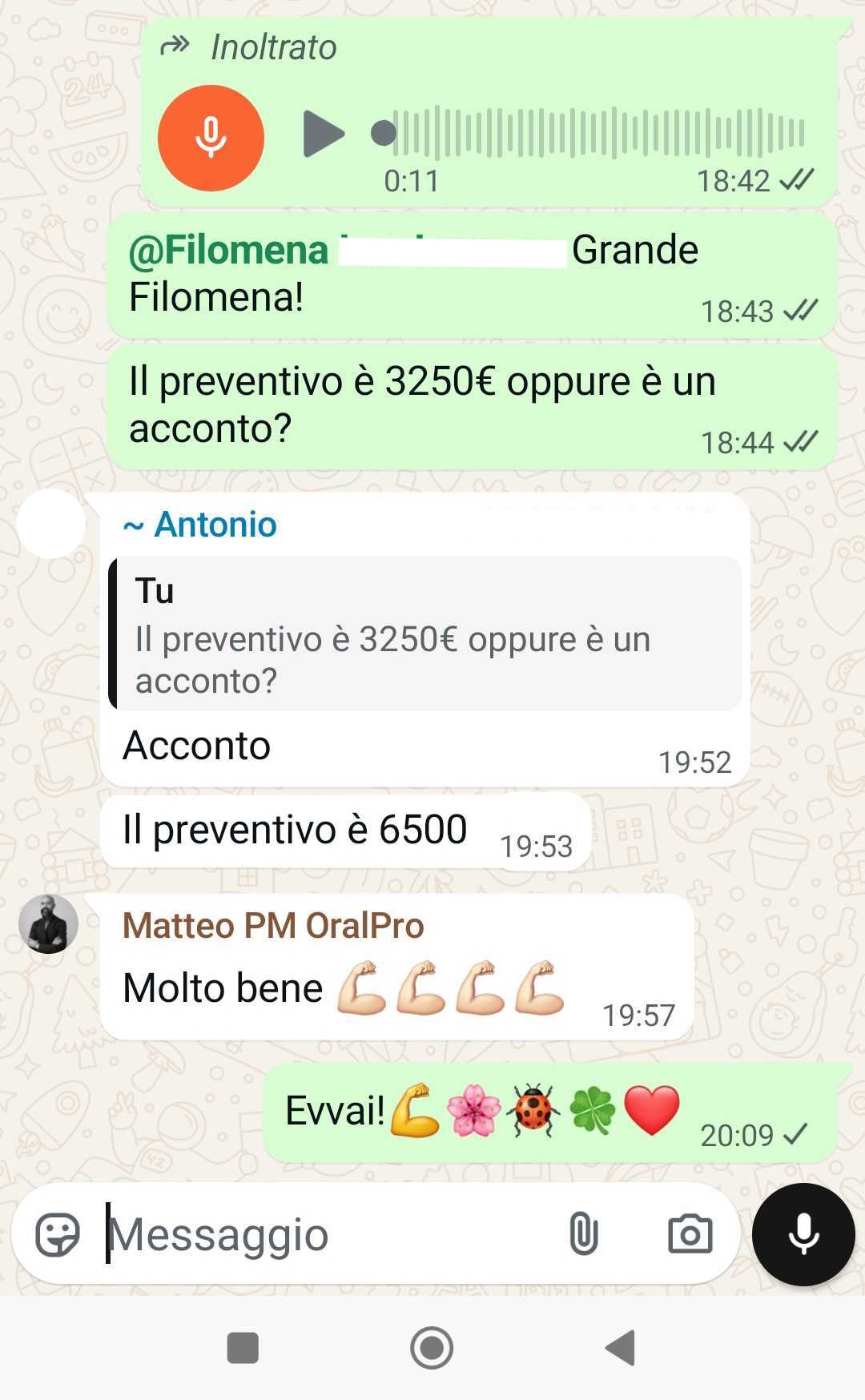
Task: Go to home via system home button
Action: point(432,1347)
